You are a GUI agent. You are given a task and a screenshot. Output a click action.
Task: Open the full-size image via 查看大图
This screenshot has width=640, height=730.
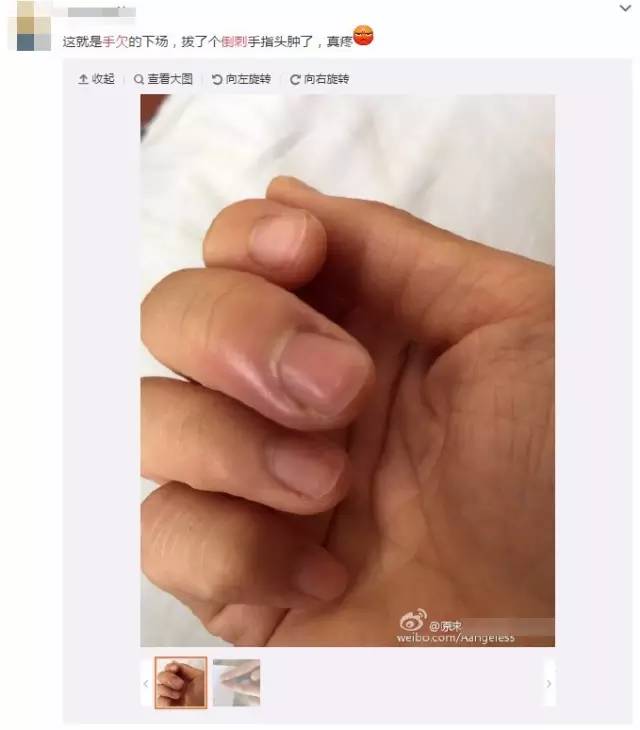163,79
